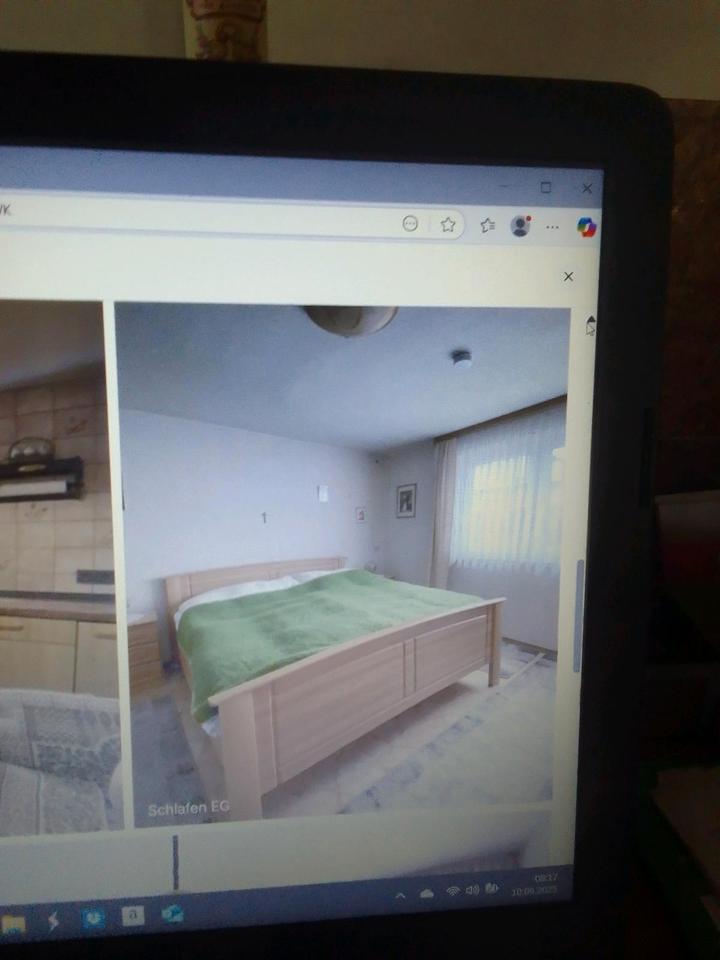Open the Schlafen EG bedroom photo
720x960 pixels.
tap(340, 560)
